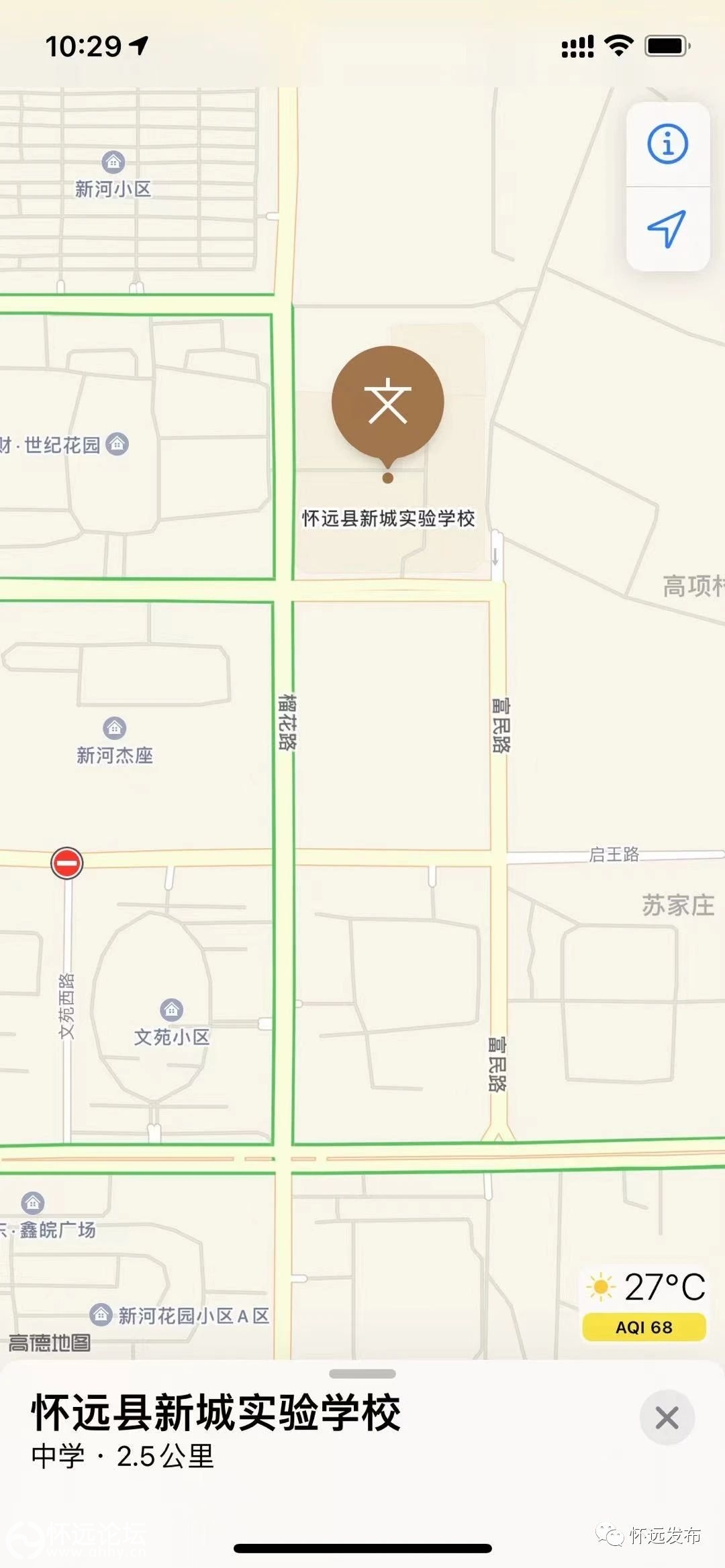This screenshot has height=1568, width=725.
Task: Select the 世纪花园 map marker
Action: pyautogui.click(x=117, y=443)
